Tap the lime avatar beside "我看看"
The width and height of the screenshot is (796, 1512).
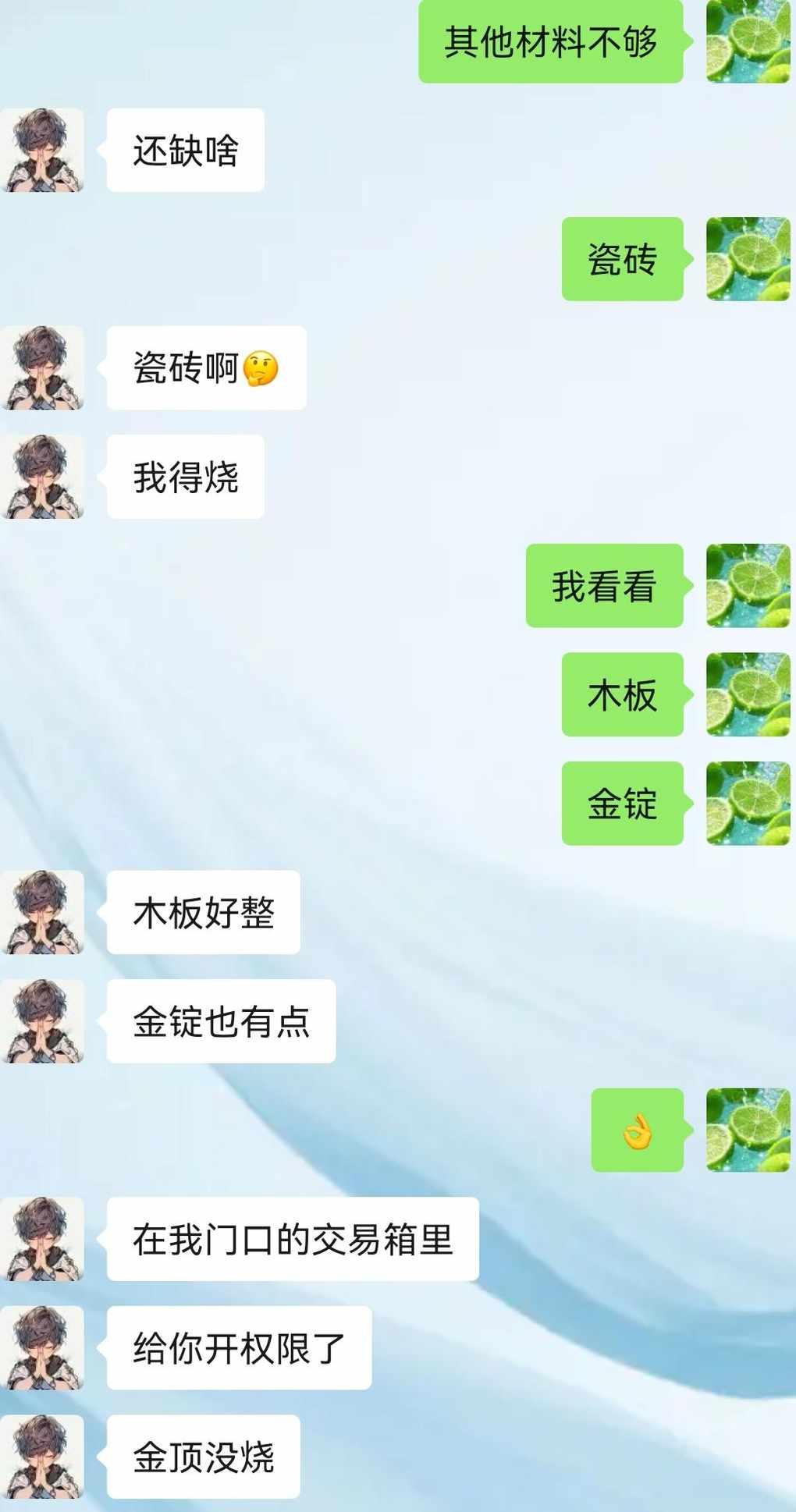point(748,585)
